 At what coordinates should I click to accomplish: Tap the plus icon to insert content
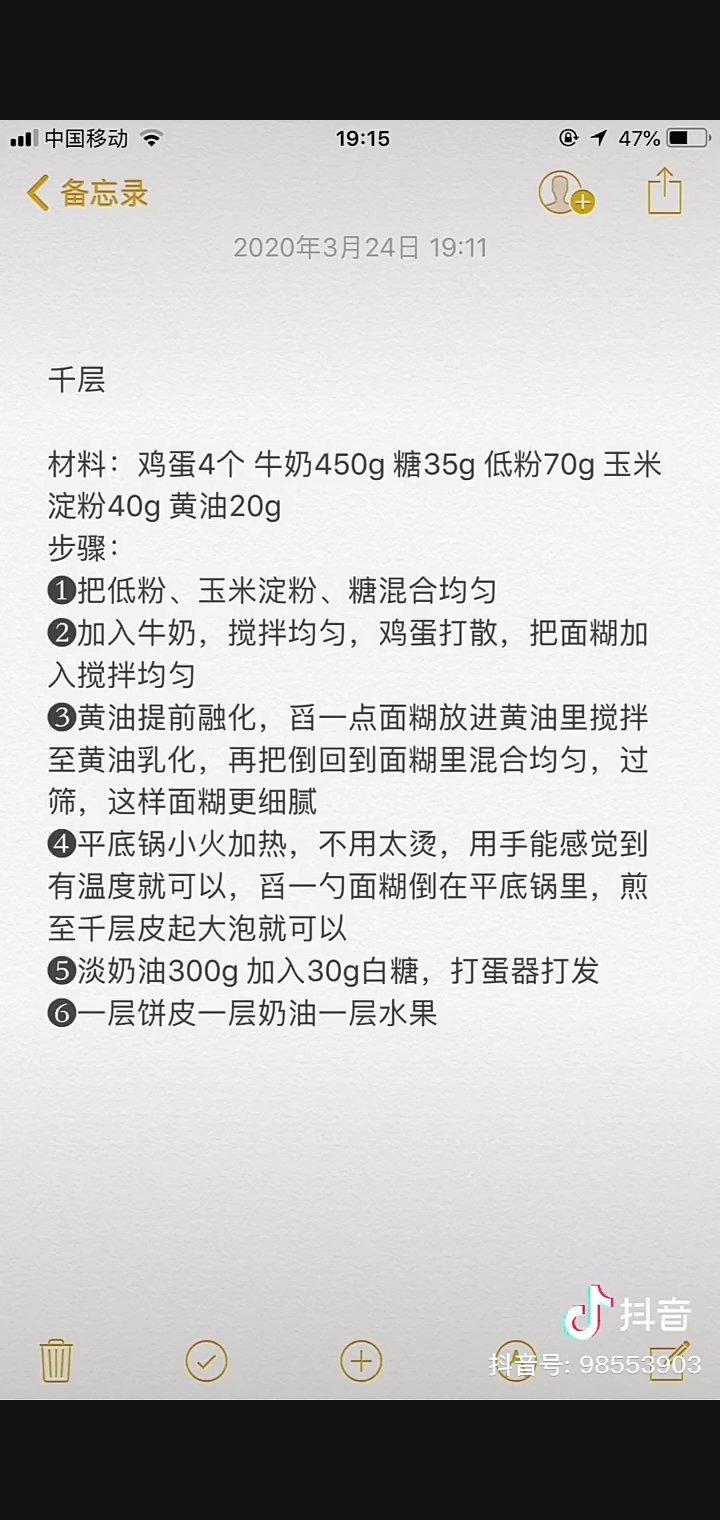click(x=361, y=1362)
